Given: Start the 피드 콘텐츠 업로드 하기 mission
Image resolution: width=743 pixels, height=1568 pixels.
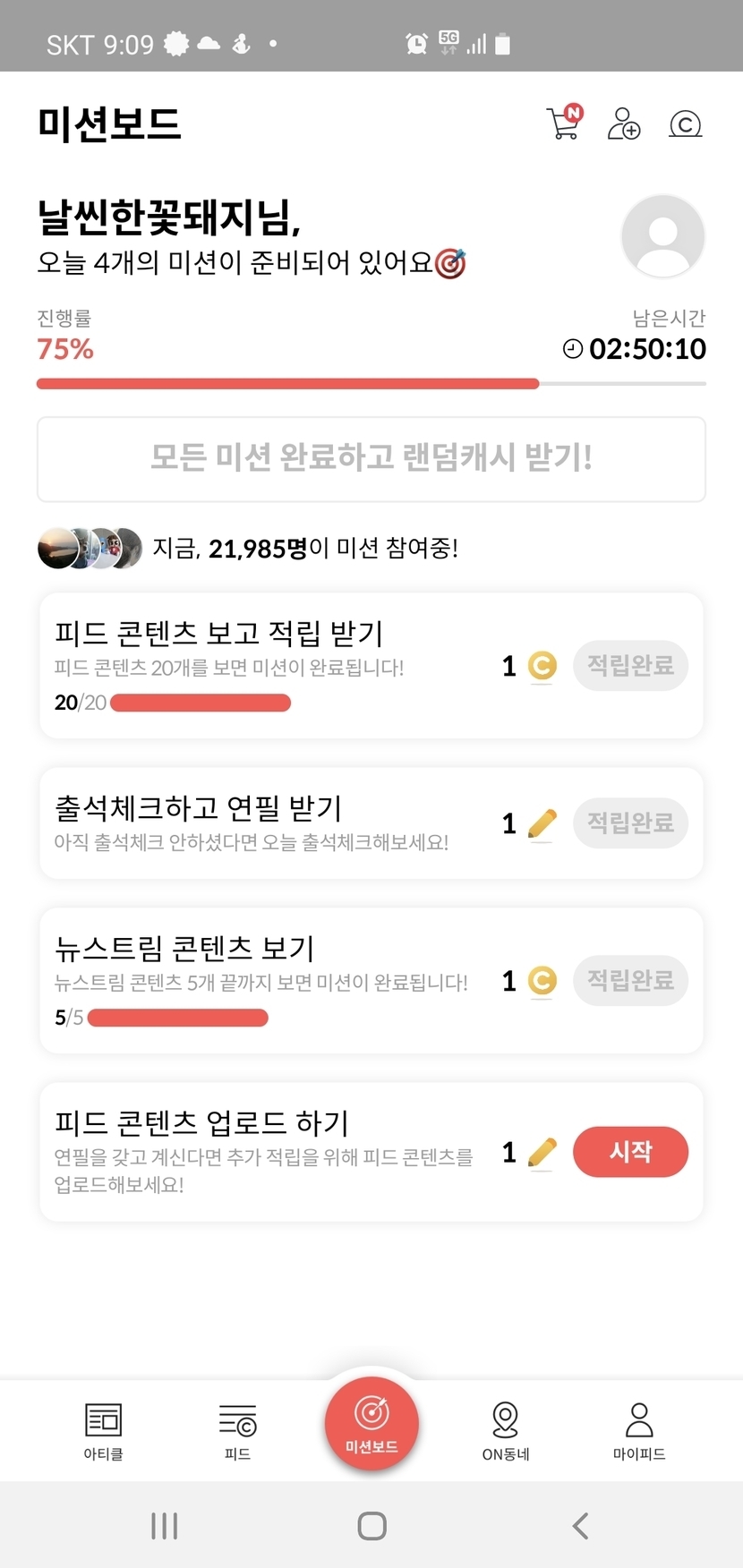Looking at the screenshot, I should coord(630,1151).
